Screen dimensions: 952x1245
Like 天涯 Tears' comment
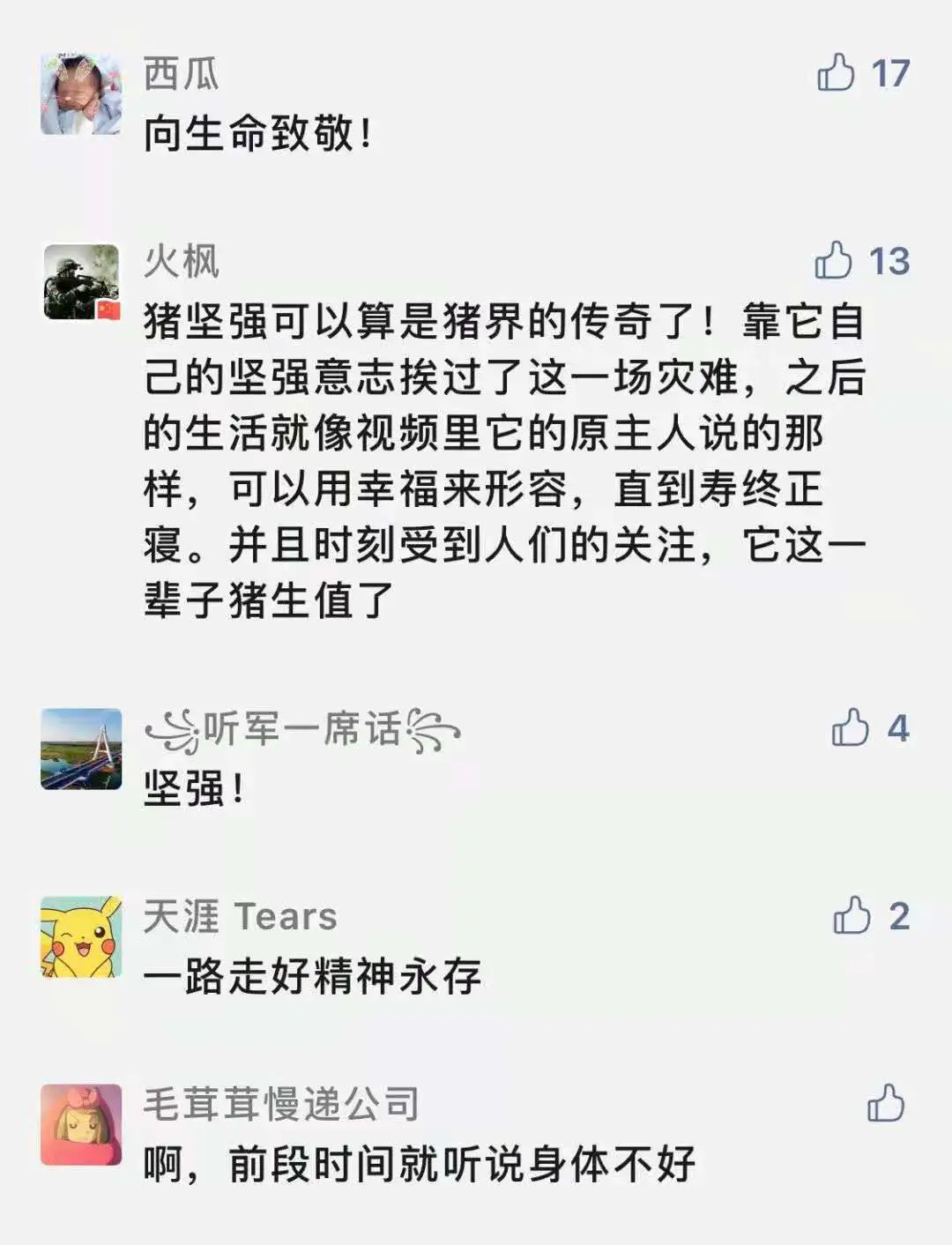(x=852, y=915)
